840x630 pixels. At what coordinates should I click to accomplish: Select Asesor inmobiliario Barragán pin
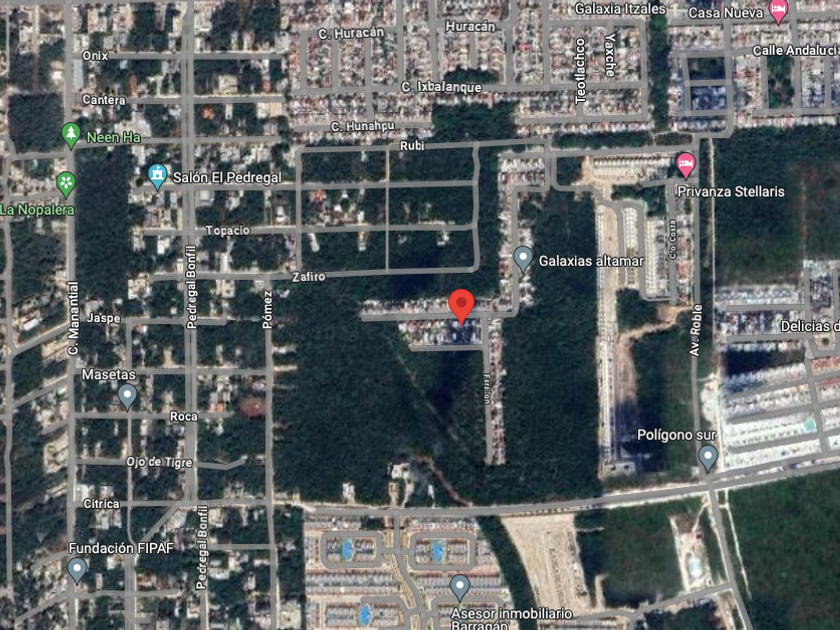[460, 588]
